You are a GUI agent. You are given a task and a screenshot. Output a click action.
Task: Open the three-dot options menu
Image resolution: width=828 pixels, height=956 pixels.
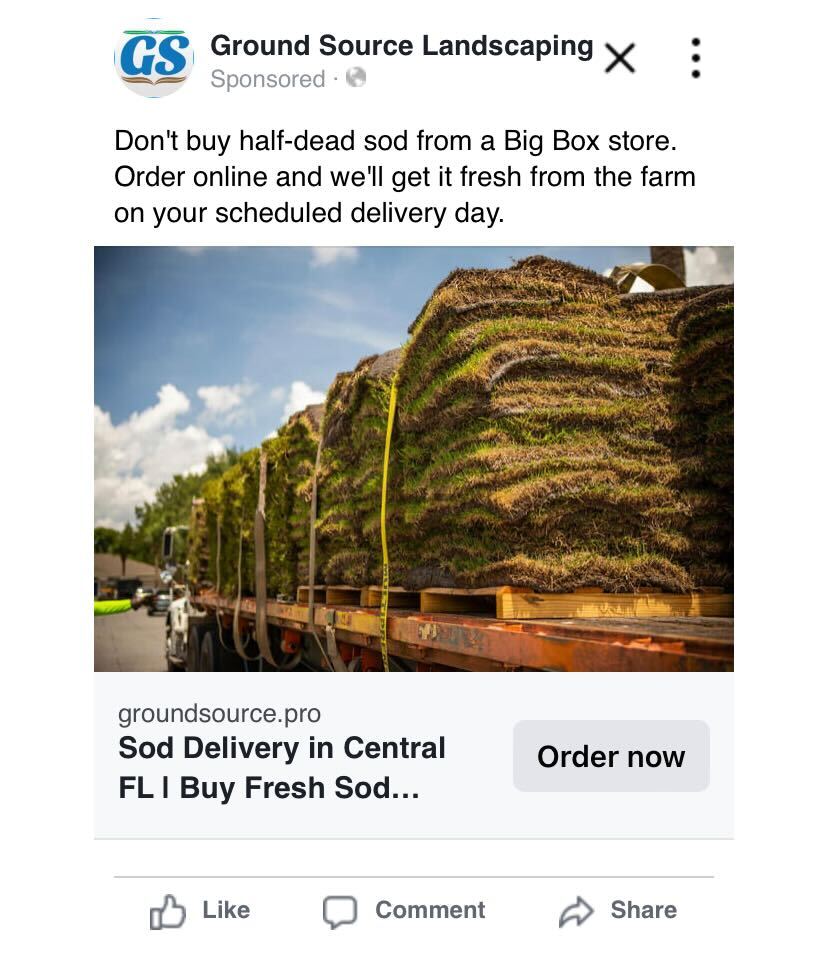point(695,57)
